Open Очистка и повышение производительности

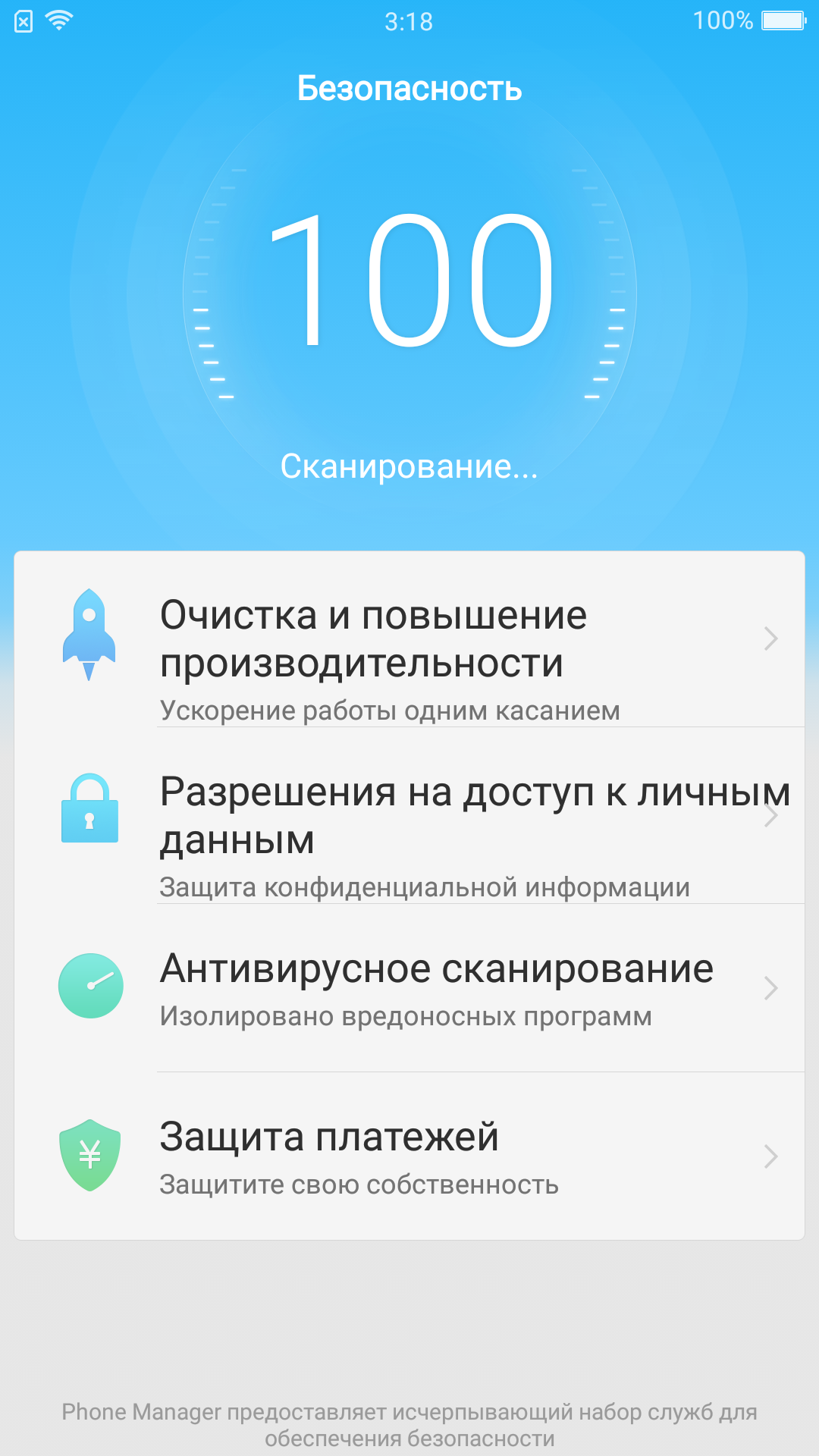pyautogui.click(x=409, y=639)
